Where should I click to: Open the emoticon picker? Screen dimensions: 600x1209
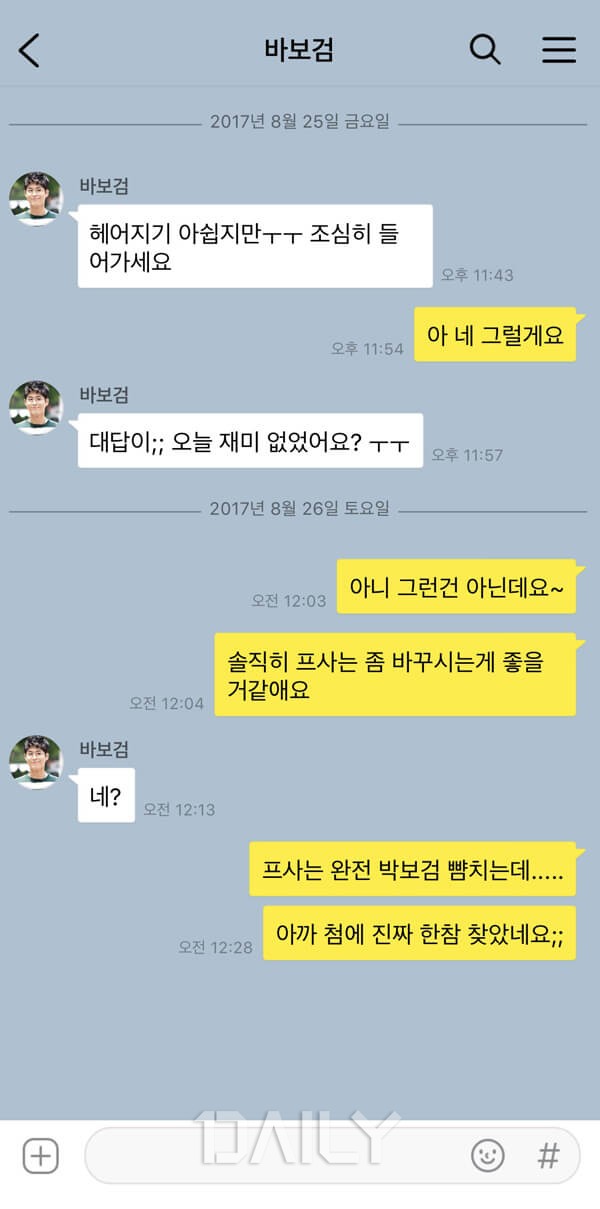click(487, 1157)
